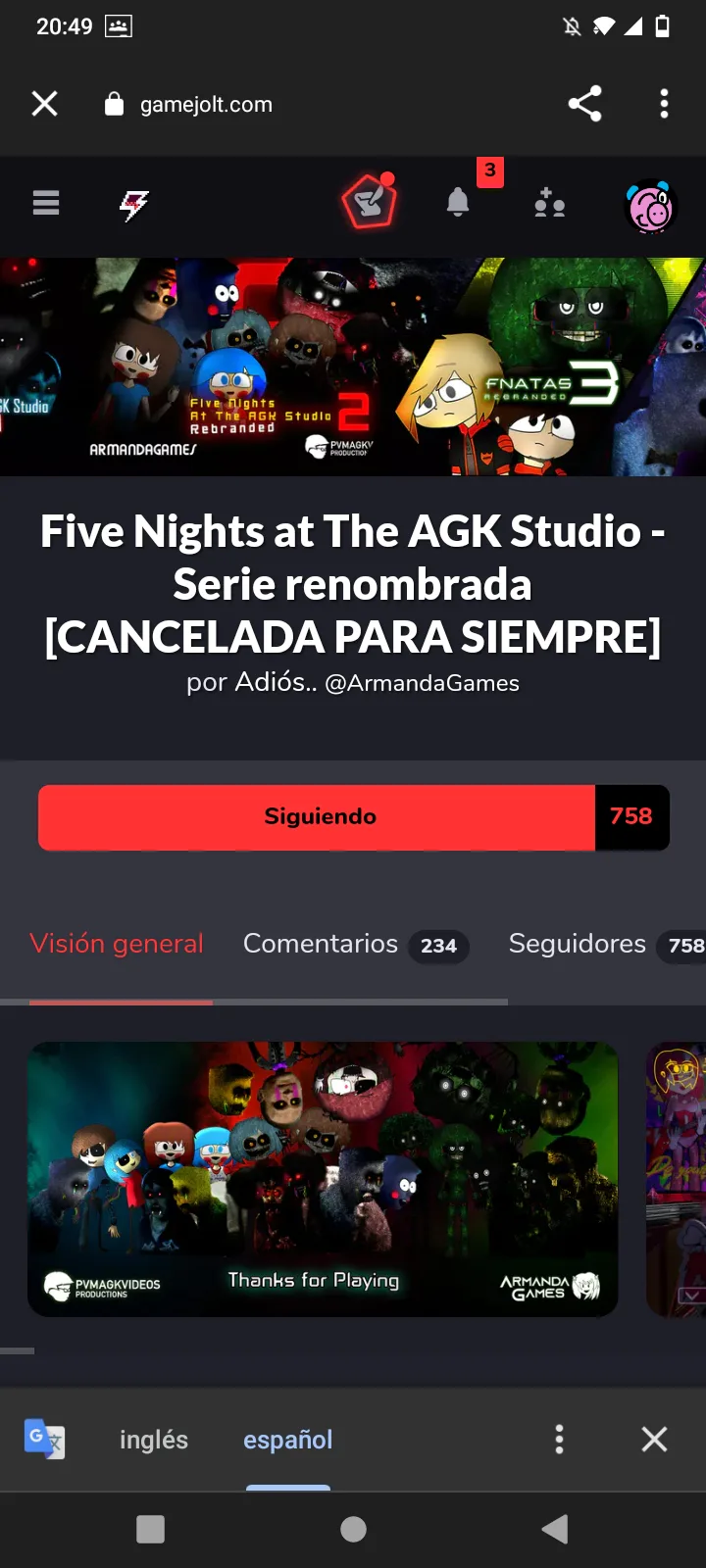The width and height of the screenshot is (706, 1568).
Task: Open the notifications bell
Action: click(x=458, y=203)
